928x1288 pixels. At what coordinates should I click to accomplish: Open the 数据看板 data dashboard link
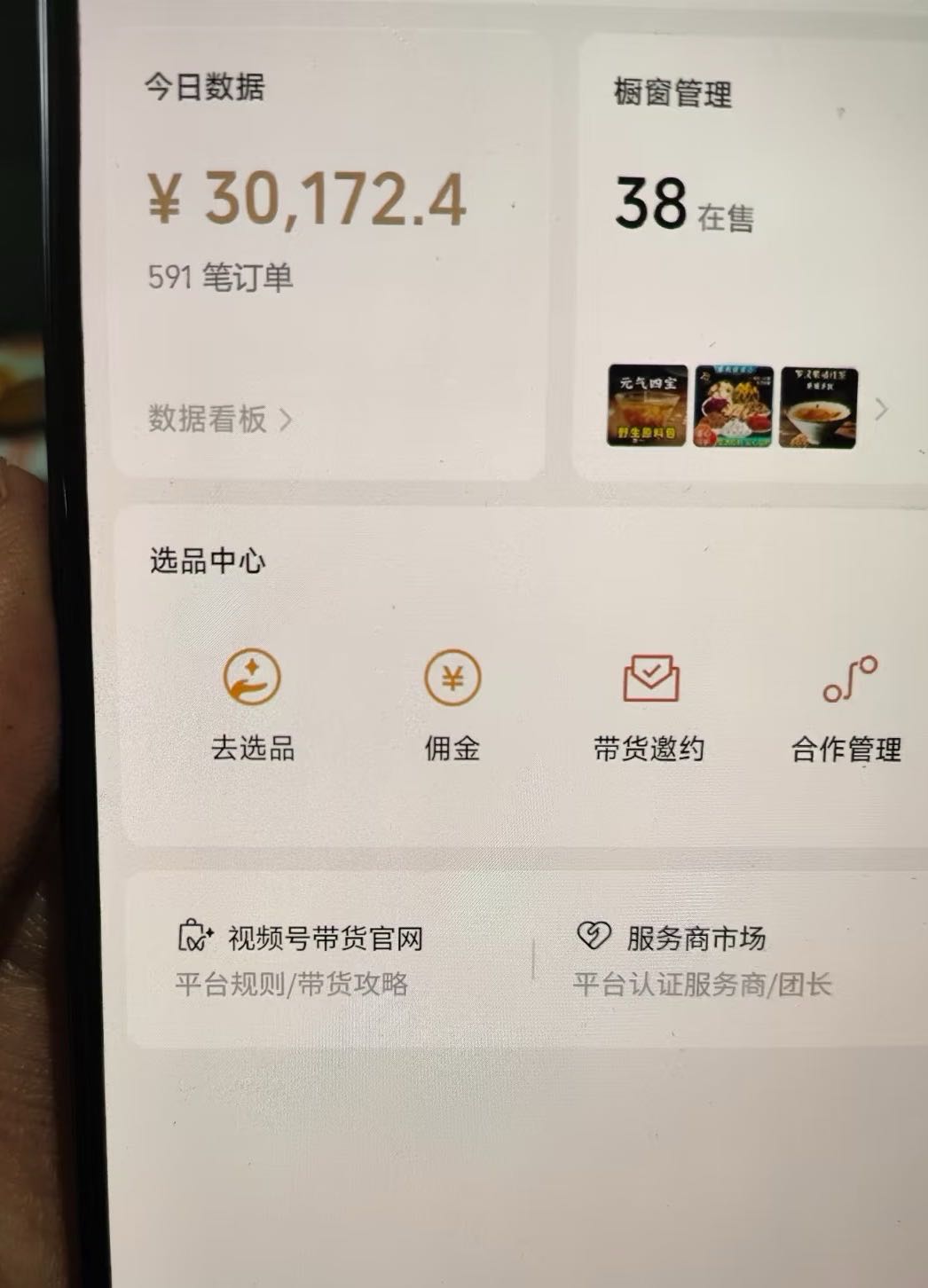218,419
